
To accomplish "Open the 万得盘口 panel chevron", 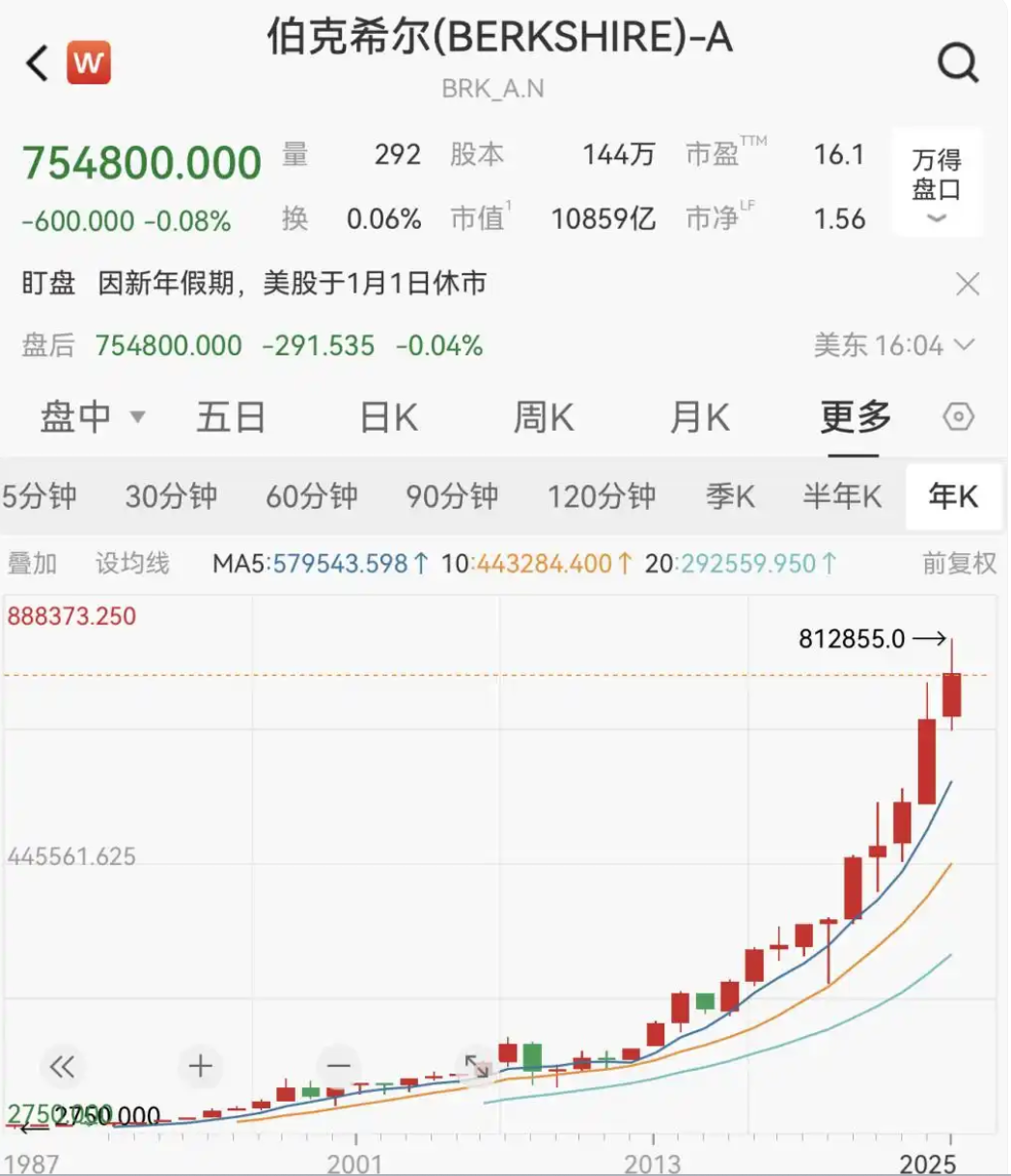I will 935,218.
